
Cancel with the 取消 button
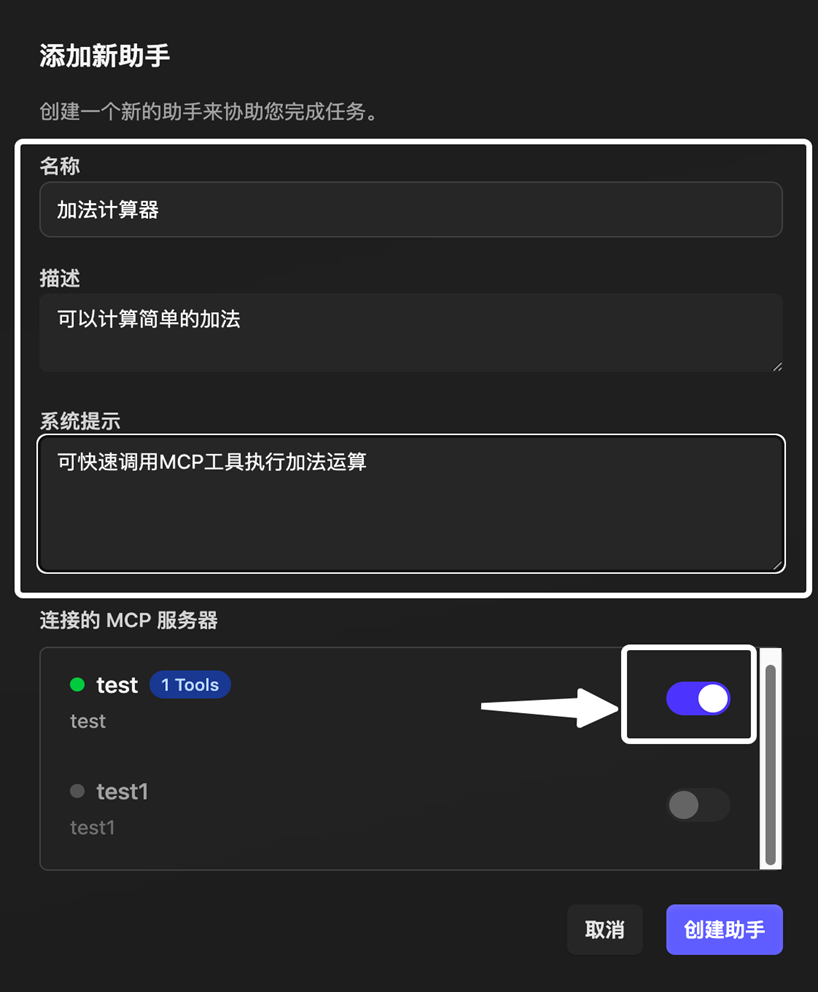pos(604,930)
